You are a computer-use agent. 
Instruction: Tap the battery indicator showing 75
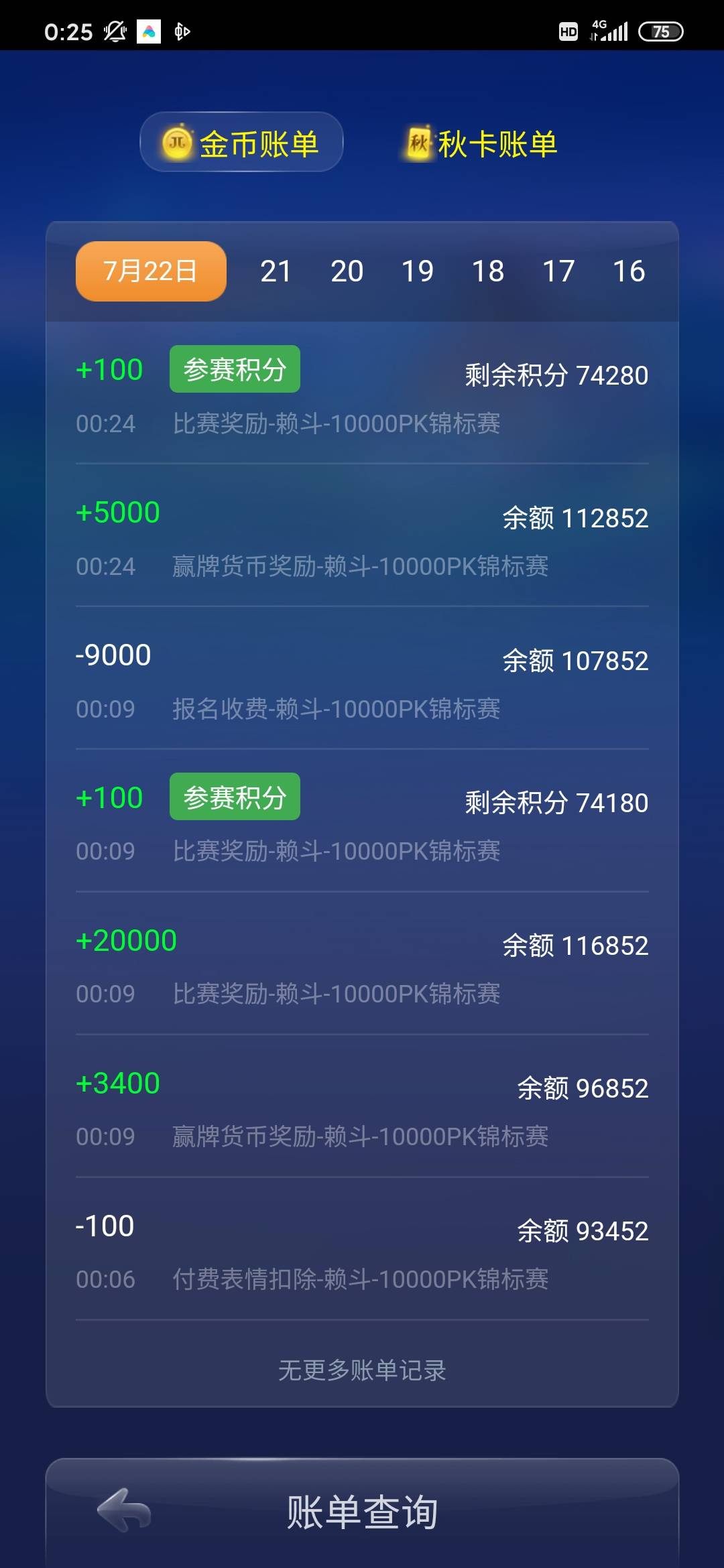click(660, 31)
